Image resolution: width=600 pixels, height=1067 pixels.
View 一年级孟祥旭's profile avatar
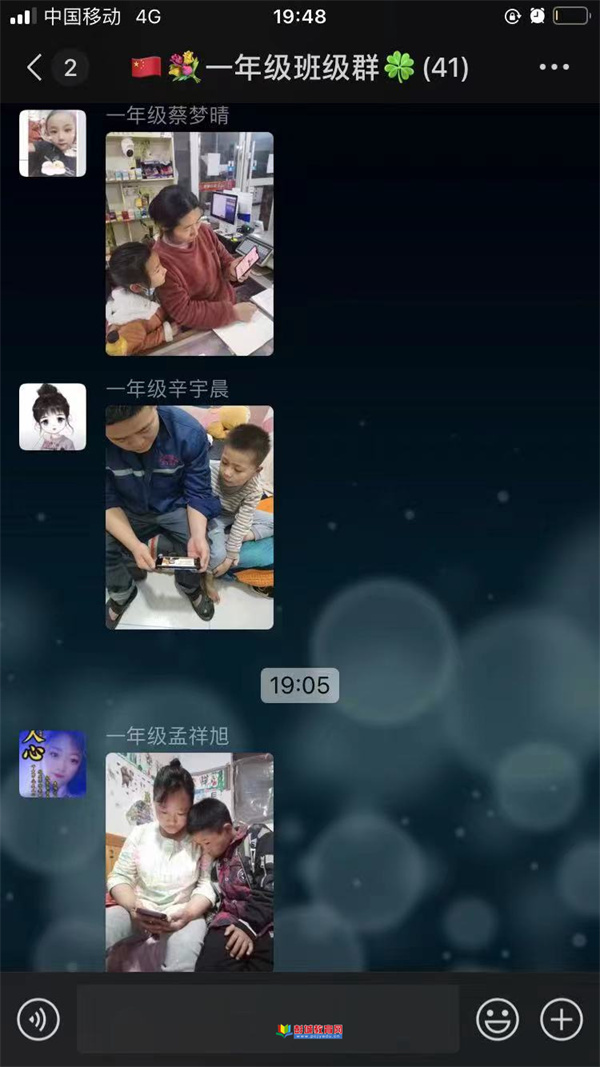tap(52, 764)
